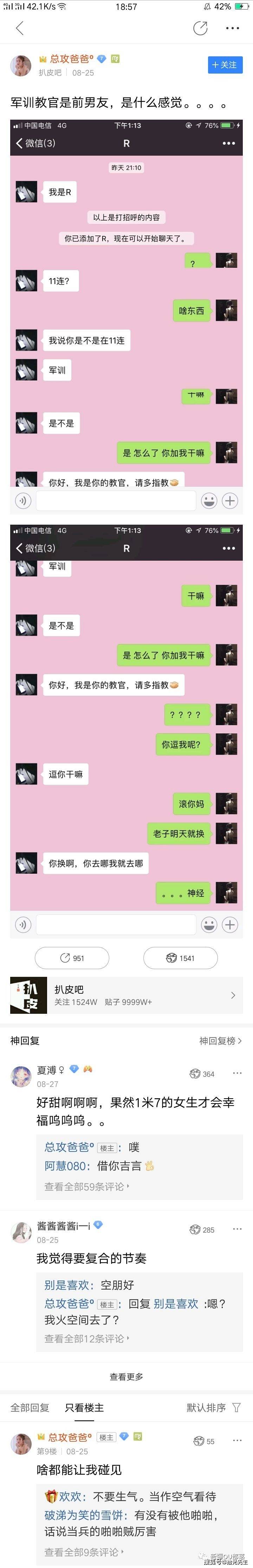
Task: View all 12 replies under 酱酱酱酱i—i's comment
Action: pos(86,1339)
